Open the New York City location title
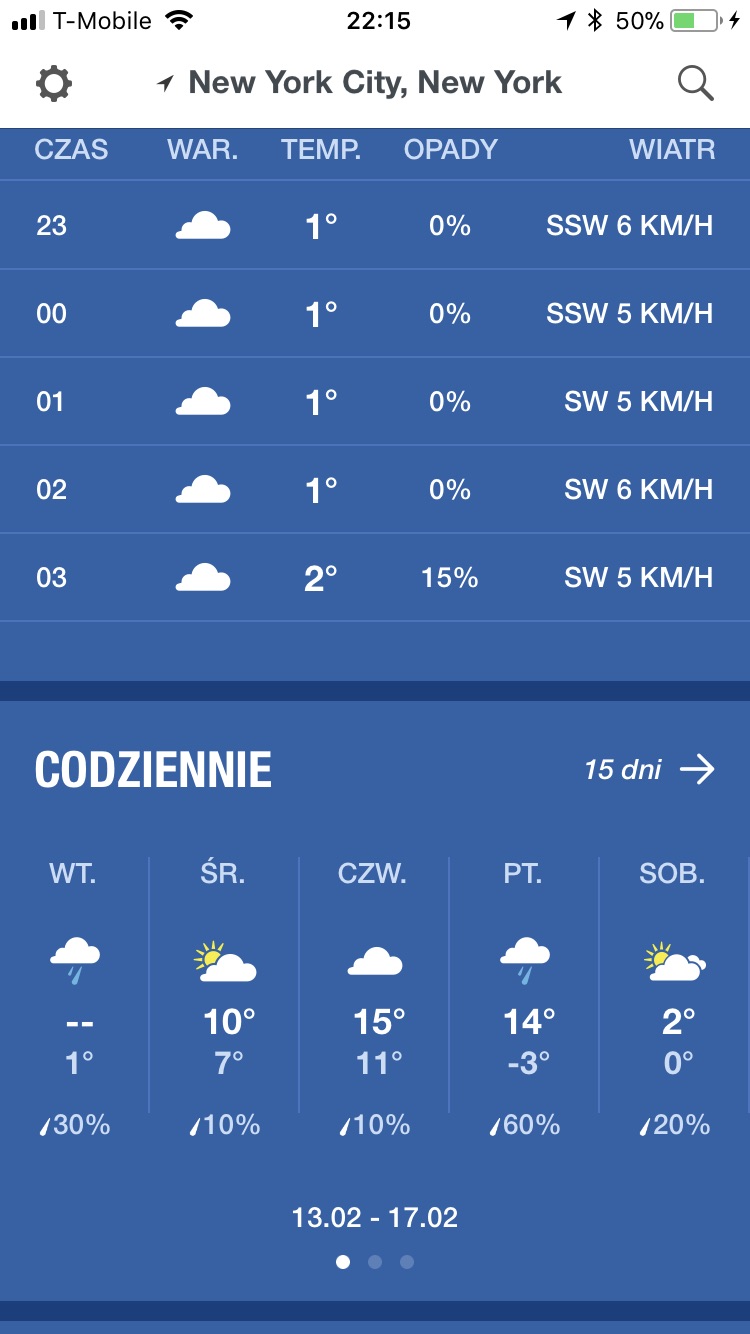750x1334 pixels. [362, 83]
